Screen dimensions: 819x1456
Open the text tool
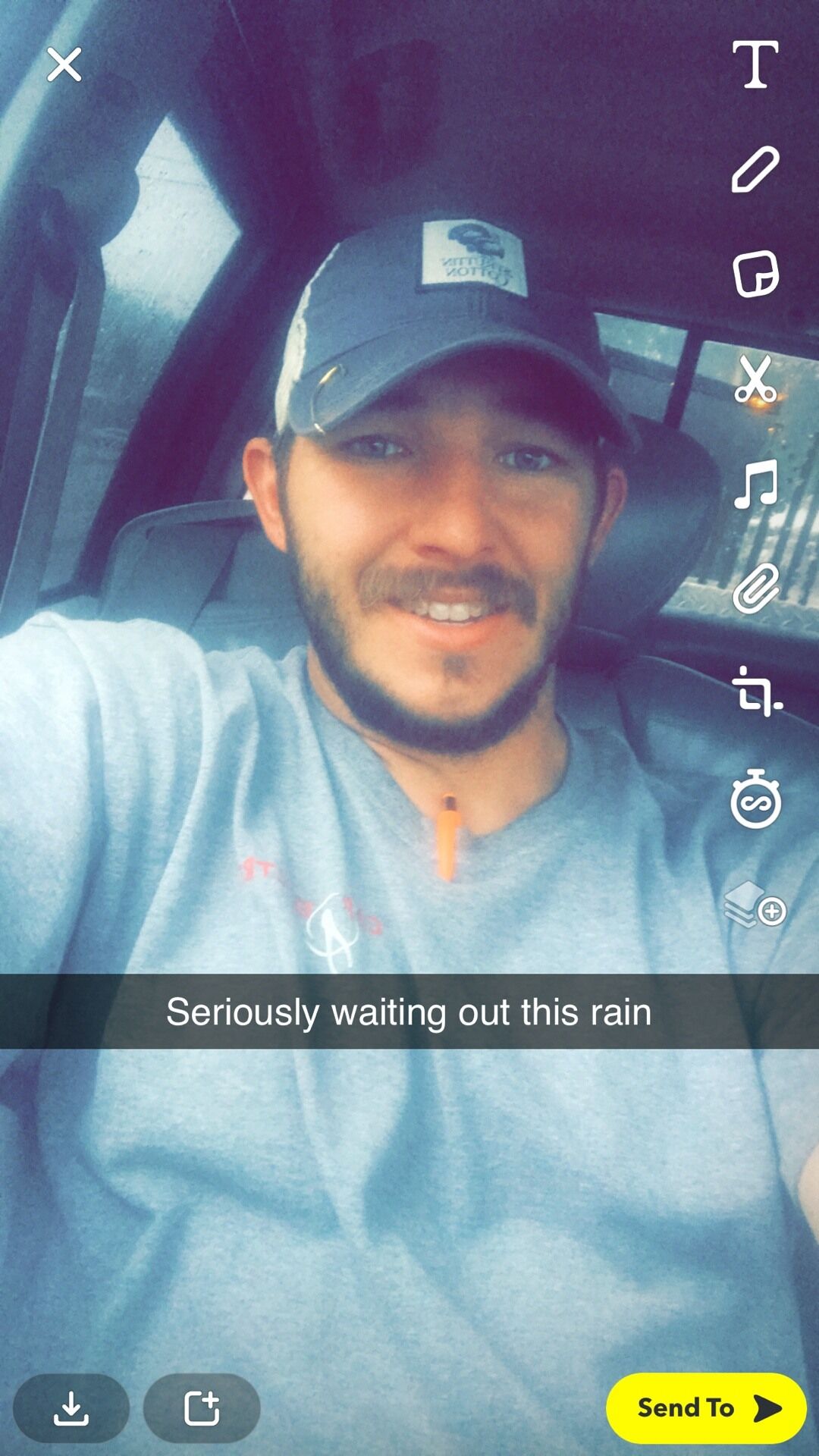point(755,64)
